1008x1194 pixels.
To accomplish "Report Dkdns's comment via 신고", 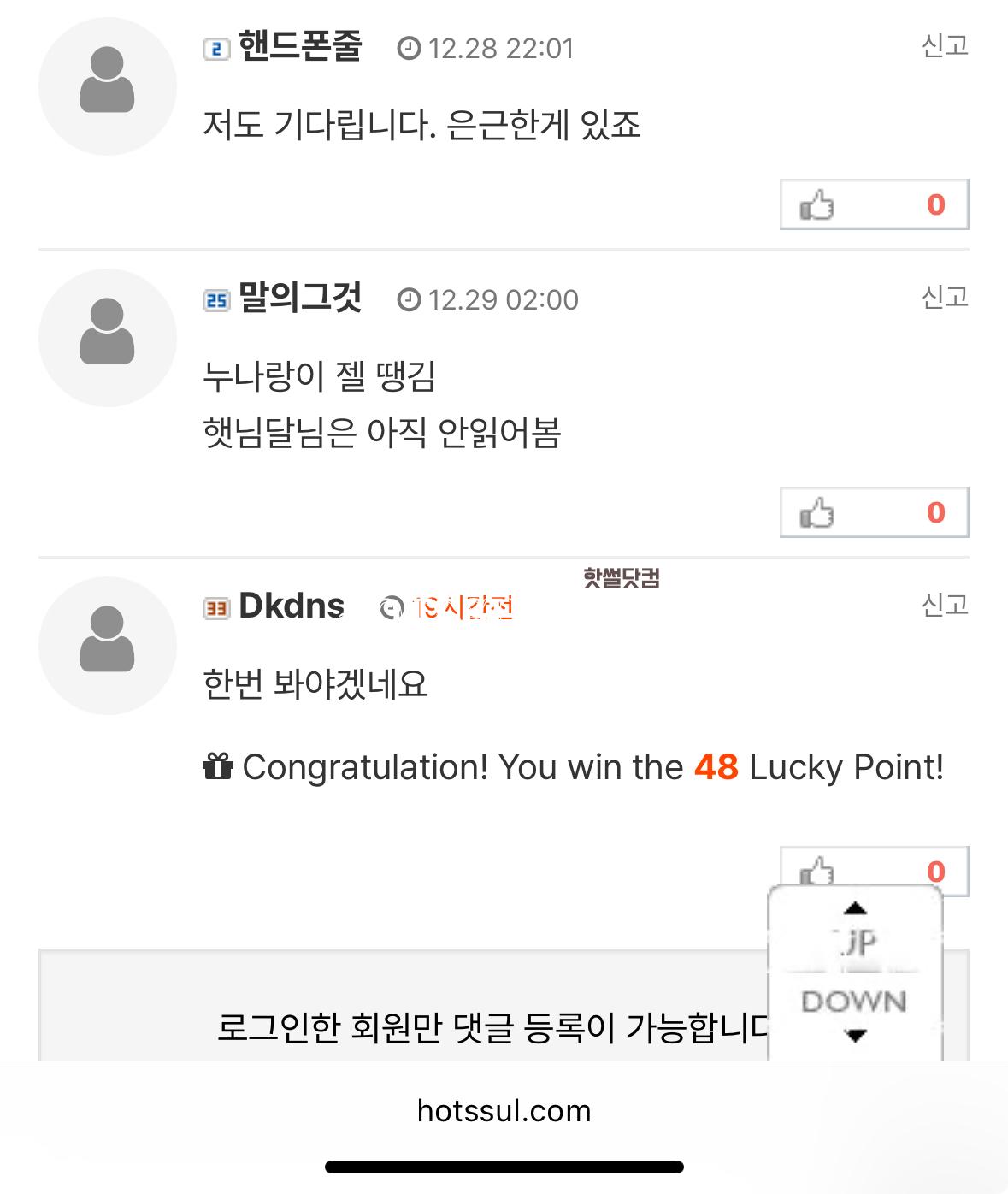I will pos(944,605).
